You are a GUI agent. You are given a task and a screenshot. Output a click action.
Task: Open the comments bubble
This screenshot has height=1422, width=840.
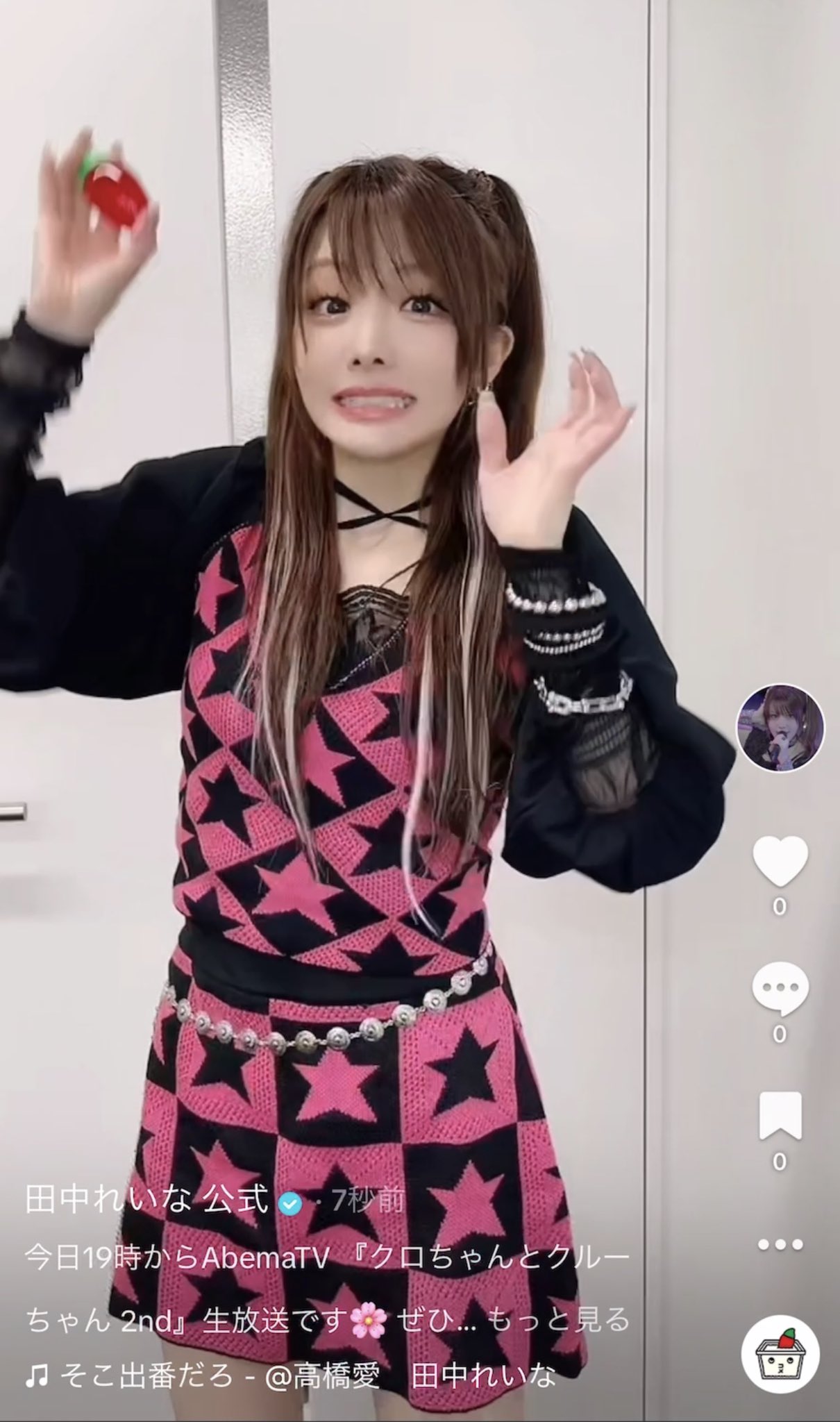780,989
